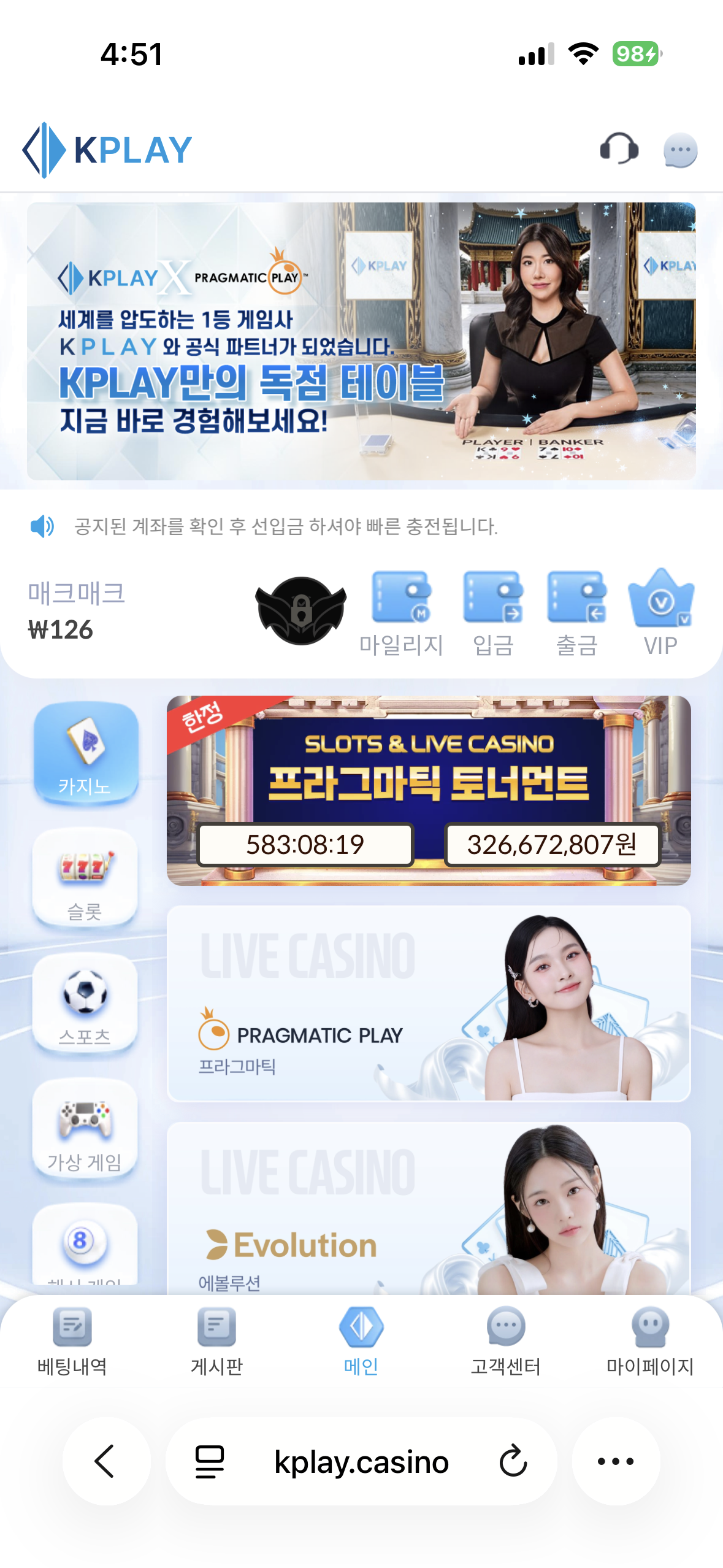Open the headset customer support icon

[619, 149]
